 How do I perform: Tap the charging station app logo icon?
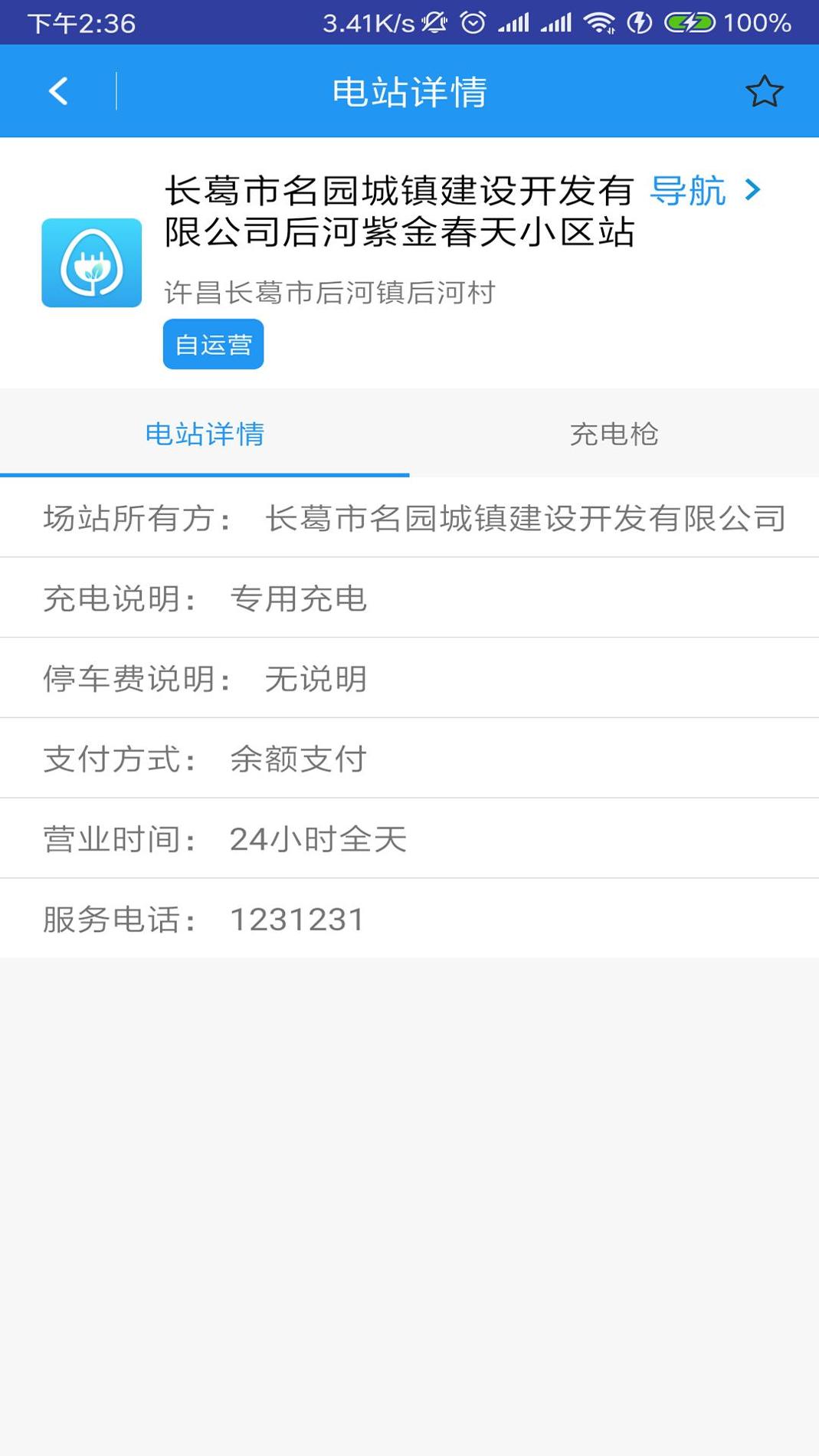click(90, 261)
